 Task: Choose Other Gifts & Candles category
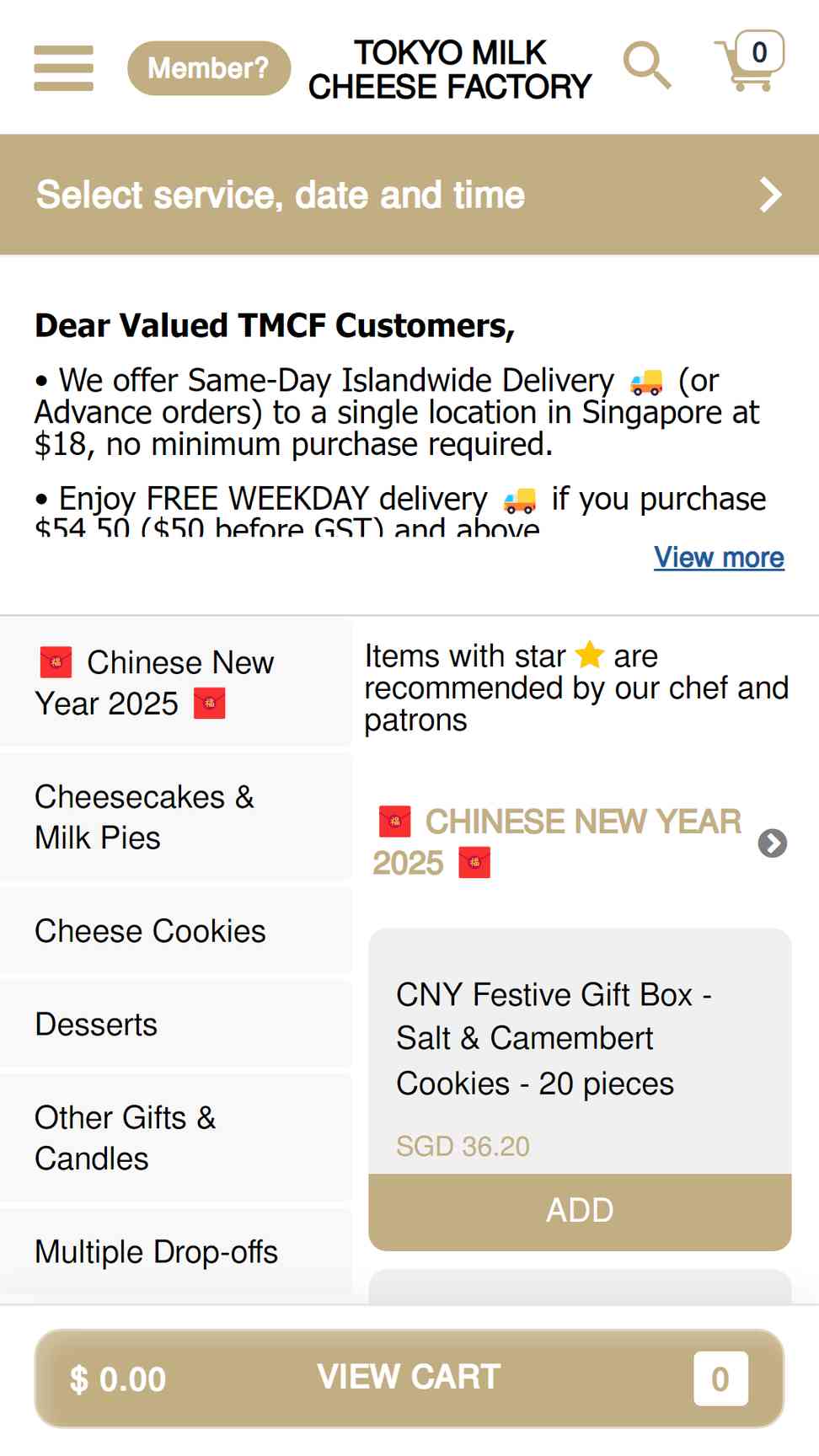point(176,1137)
